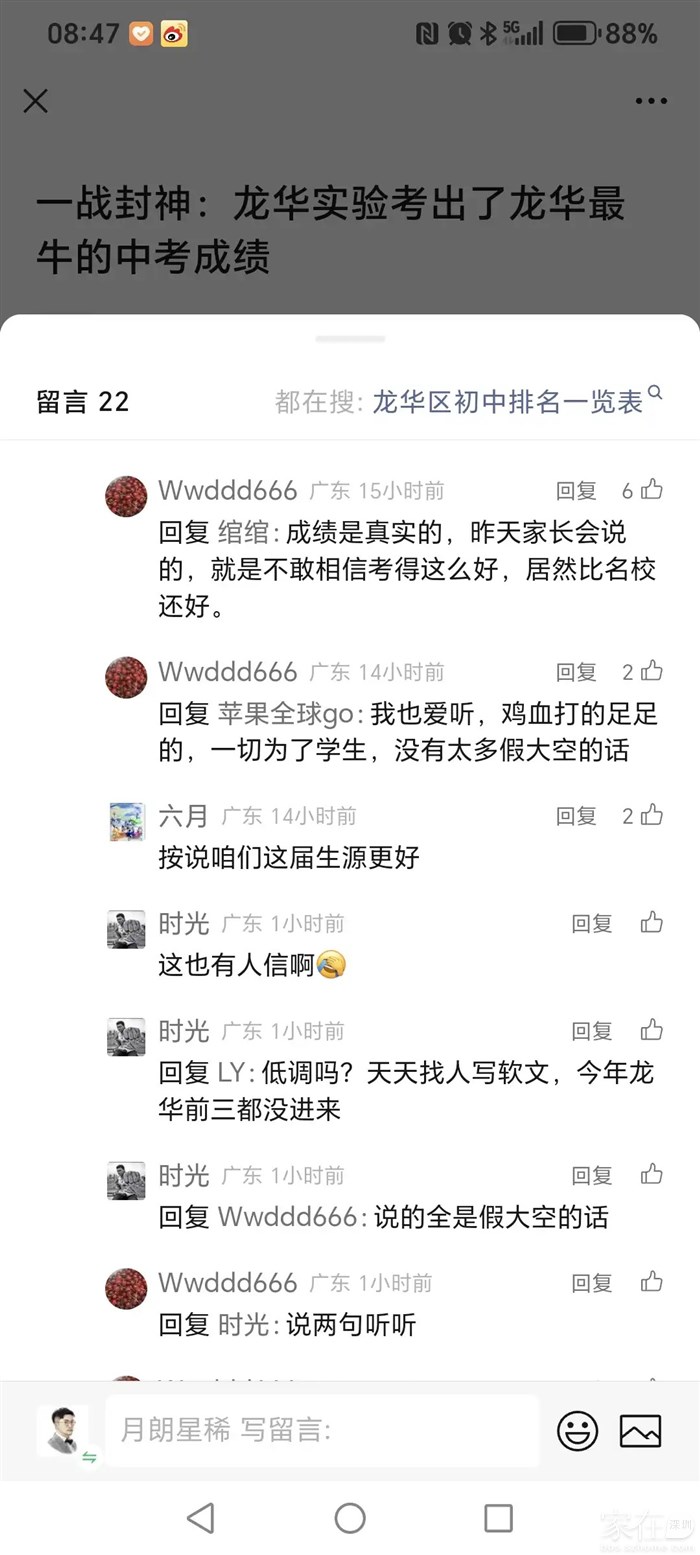Reply to 时光's comment addressed to LY
700x1555 pixels.
pyautogui.click(x=591, y=1031)
